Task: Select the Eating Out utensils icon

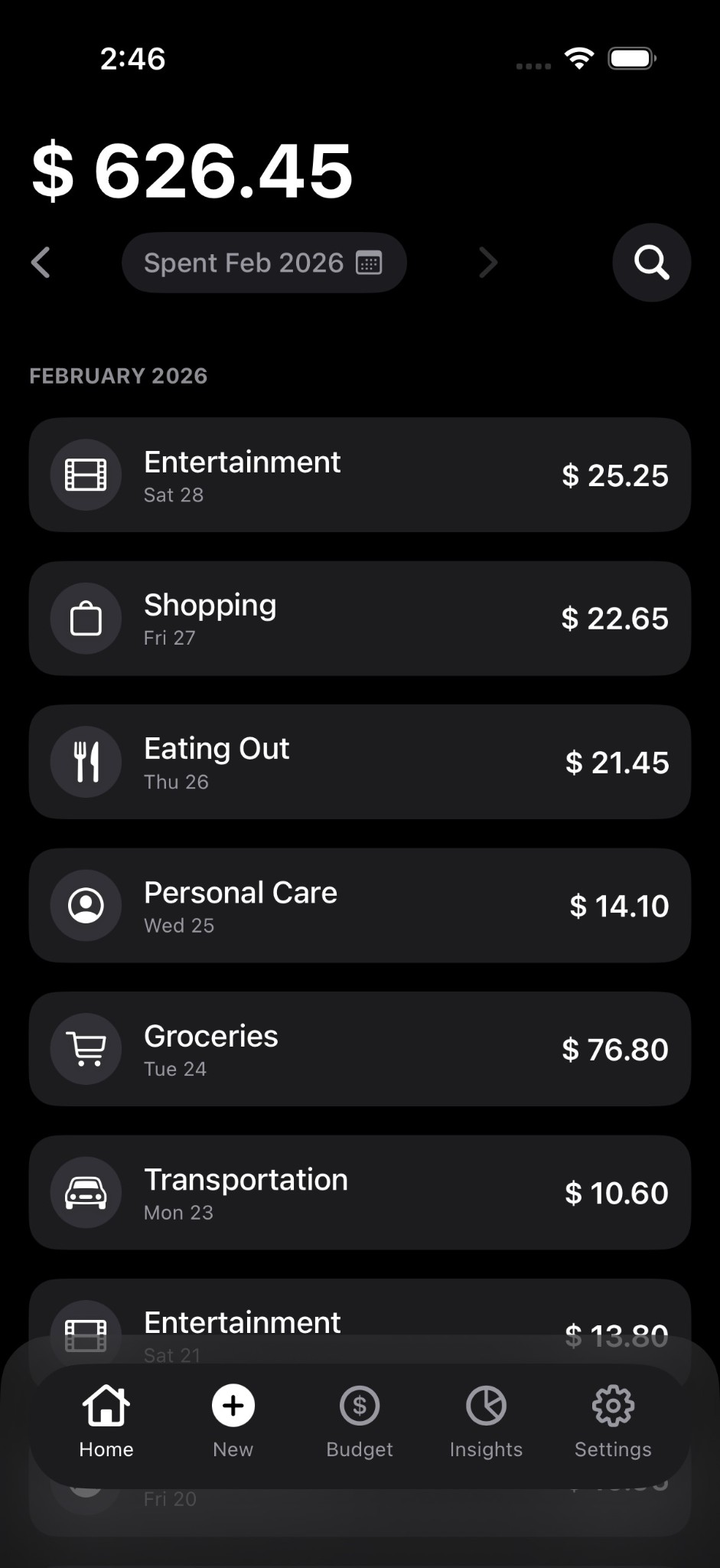Action: pyautogui.click(x=86, y=761)
